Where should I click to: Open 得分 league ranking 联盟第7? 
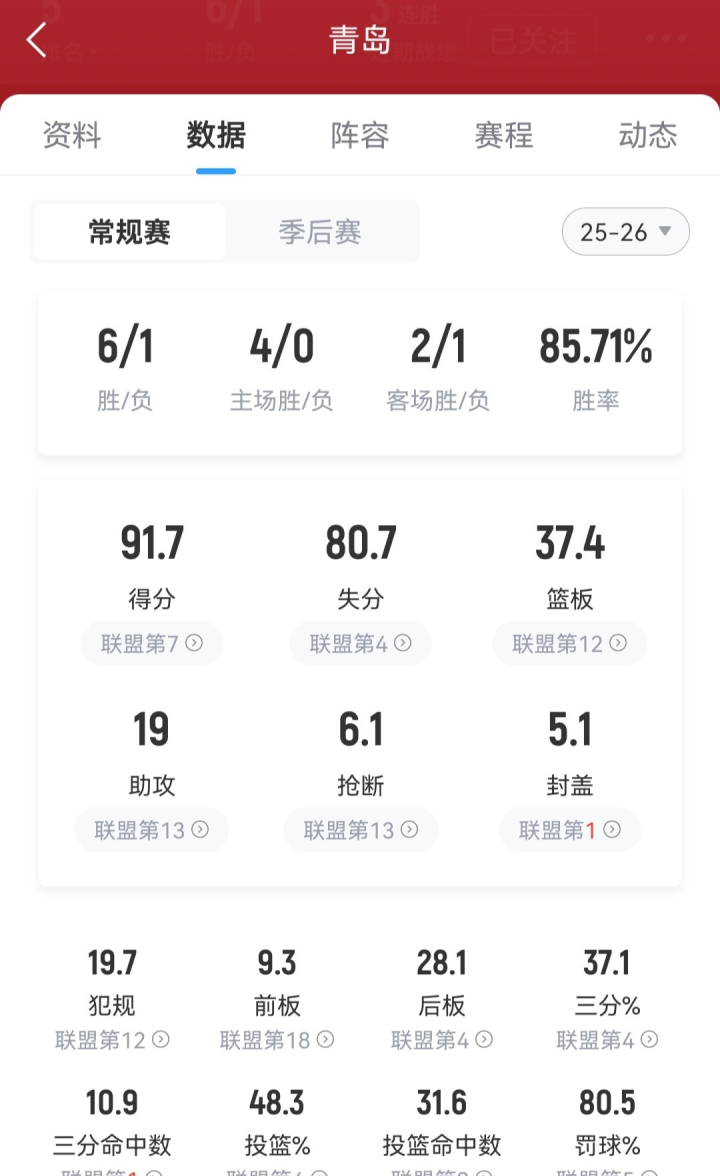point(152,643)
